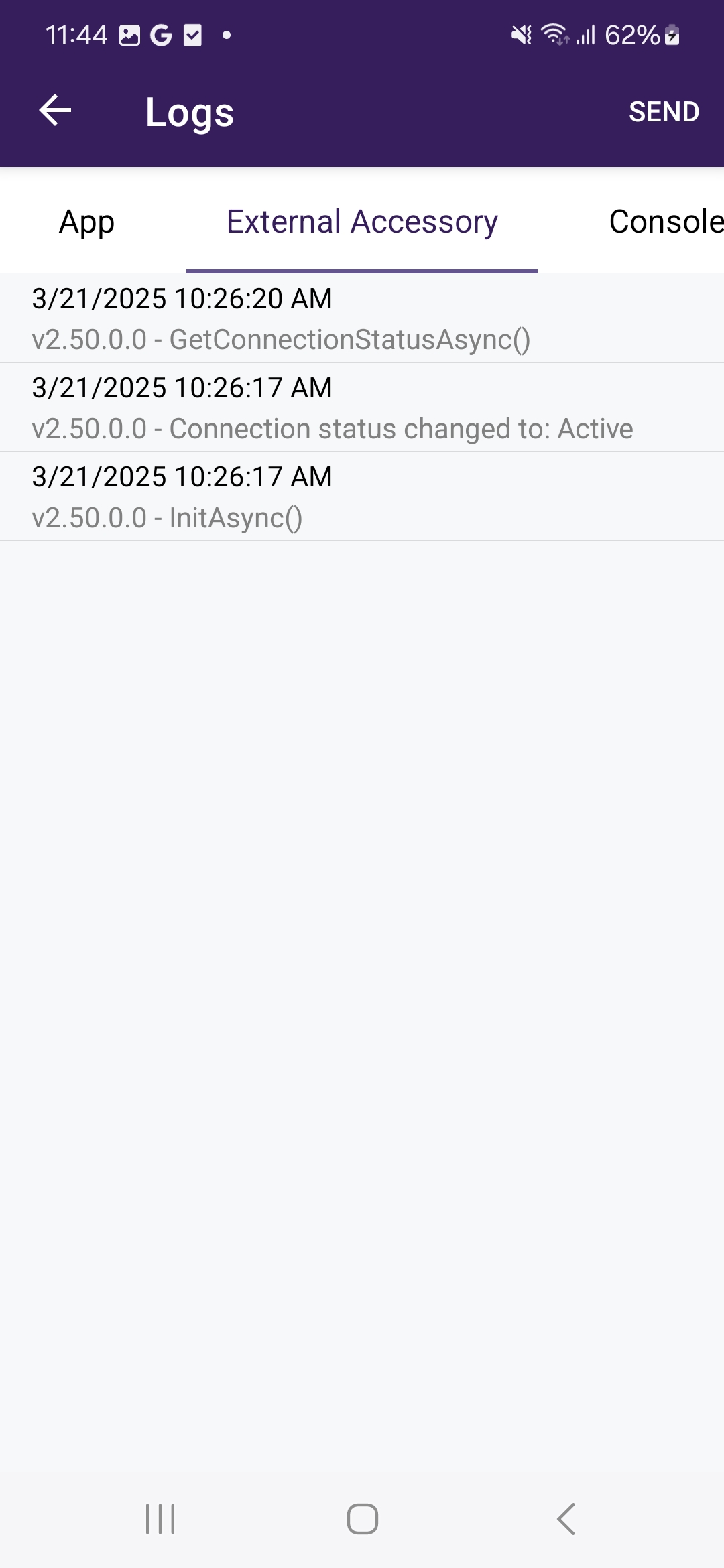Open the recent apps view
Viewport: 724px width, 1568px height.
160,1519
